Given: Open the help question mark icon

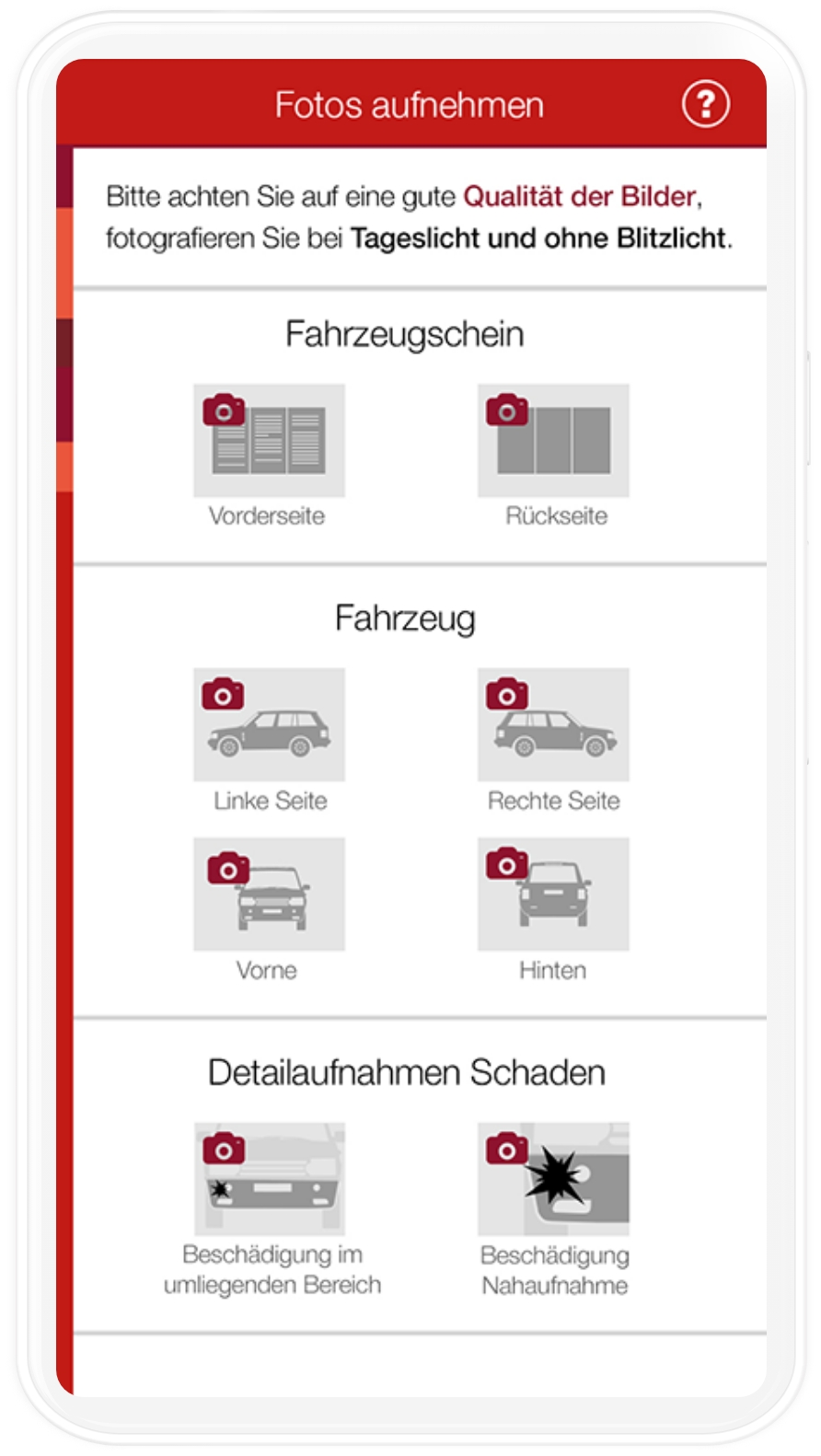Looking at the screenshot, I should [705, 105].
